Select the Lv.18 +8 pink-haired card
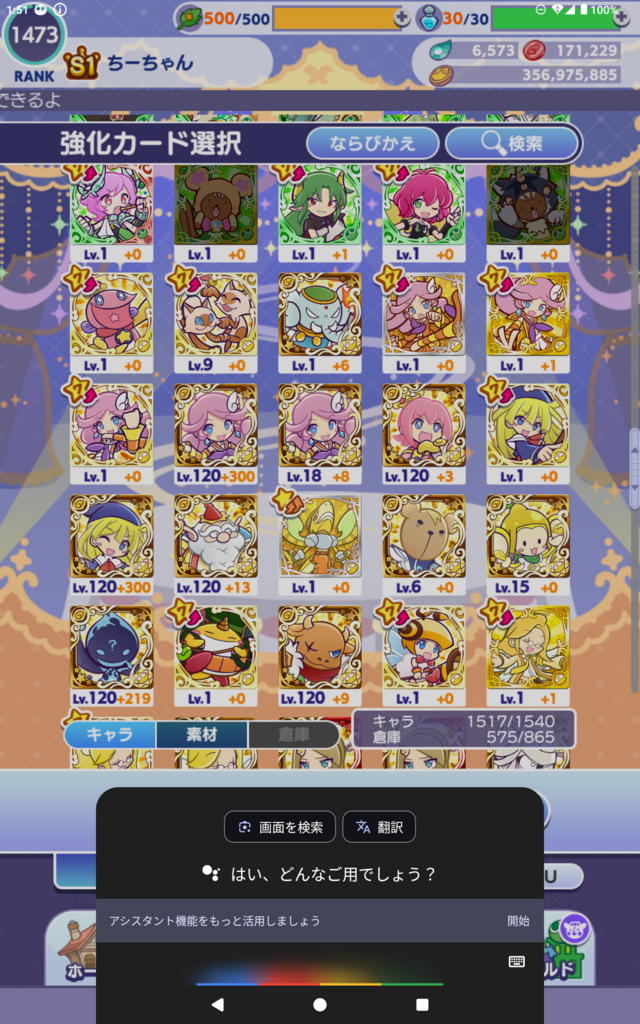The width and height of the screenshot is (640, 1024). 320,434
